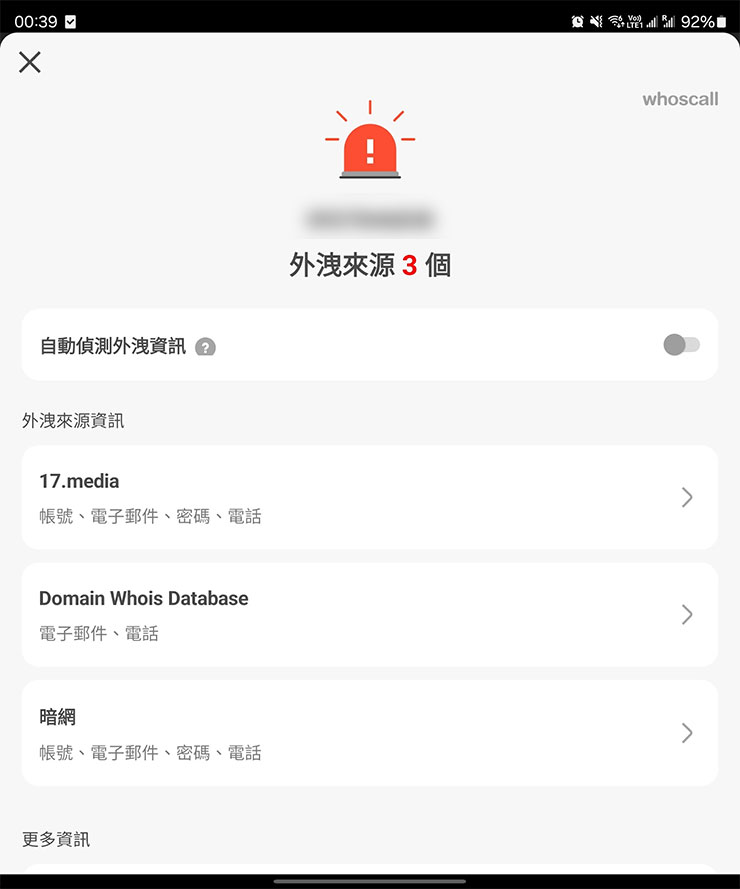Tap the red number 3 leak counter

pos(412,266)
